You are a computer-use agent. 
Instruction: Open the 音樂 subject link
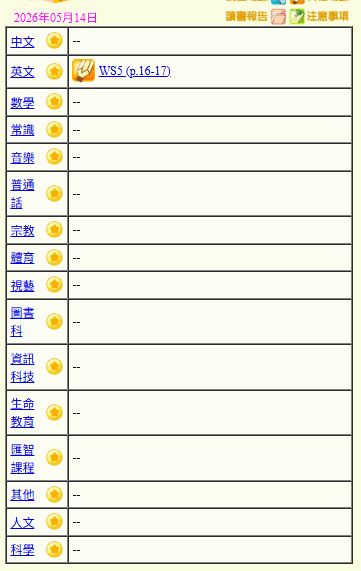22,158
